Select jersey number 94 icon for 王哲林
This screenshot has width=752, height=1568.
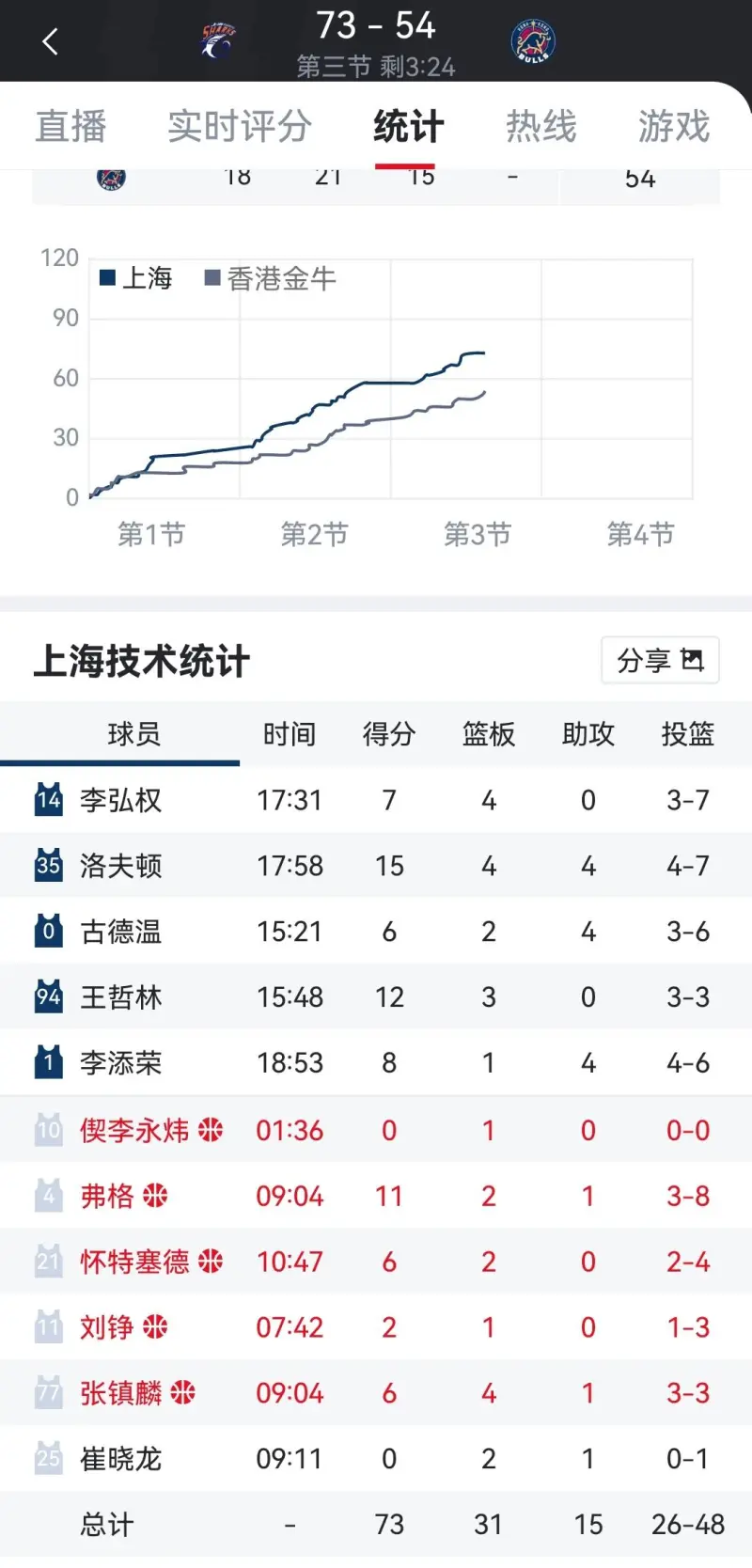click(49, 997)
